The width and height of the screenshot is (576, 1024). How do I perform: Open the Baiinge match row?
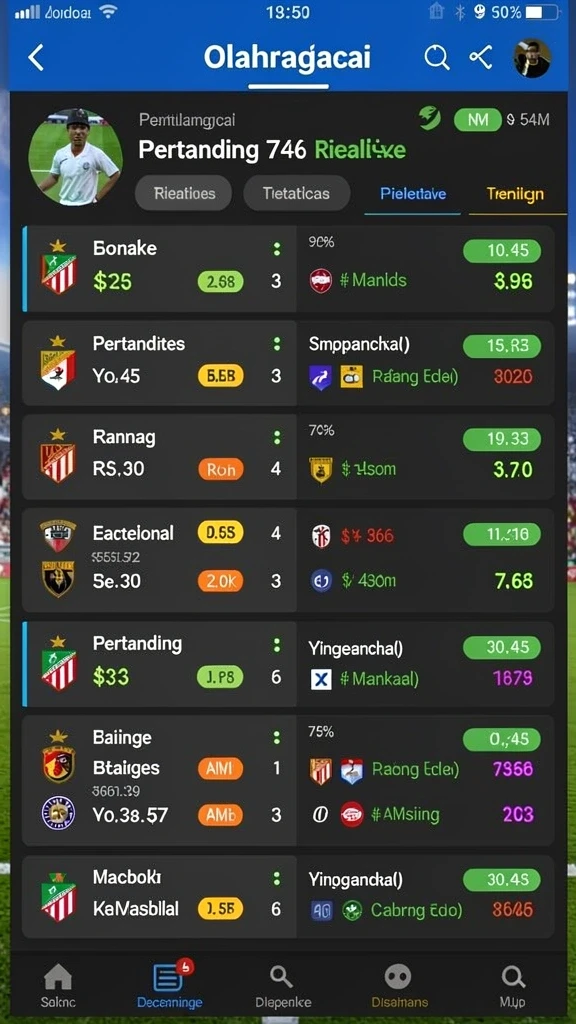coord(288,780)
